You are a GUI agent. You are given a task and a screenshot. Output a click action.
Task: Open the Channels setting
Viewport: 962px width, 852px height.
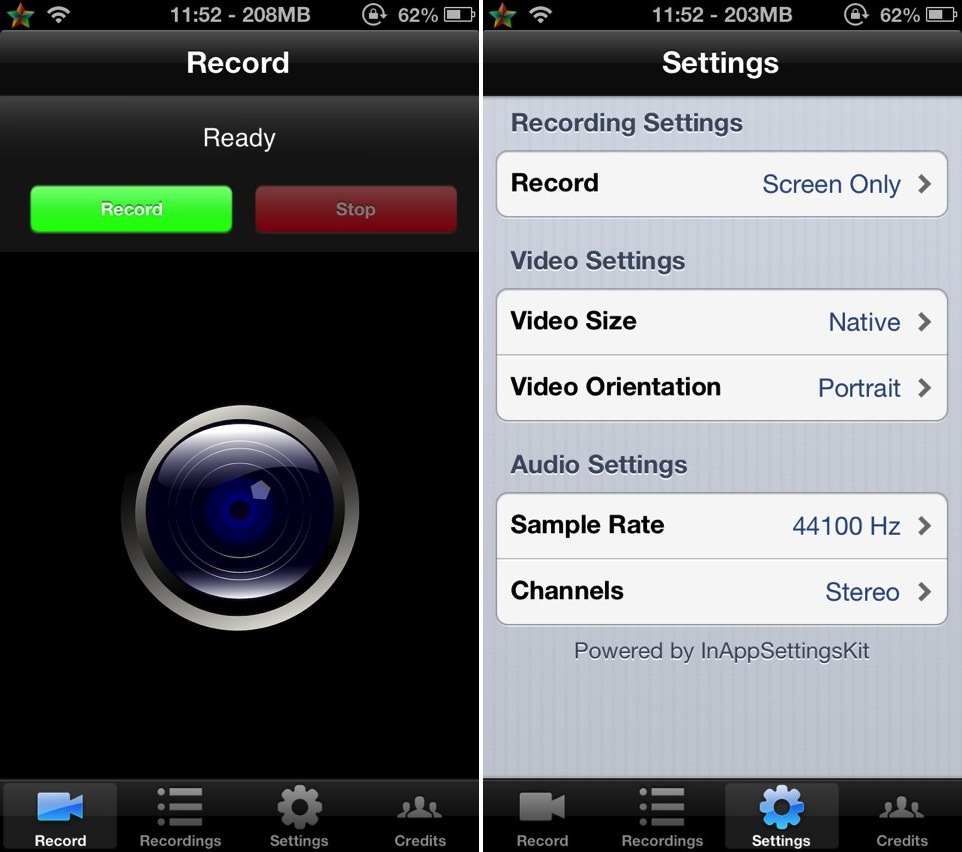[x=721, y=592]
